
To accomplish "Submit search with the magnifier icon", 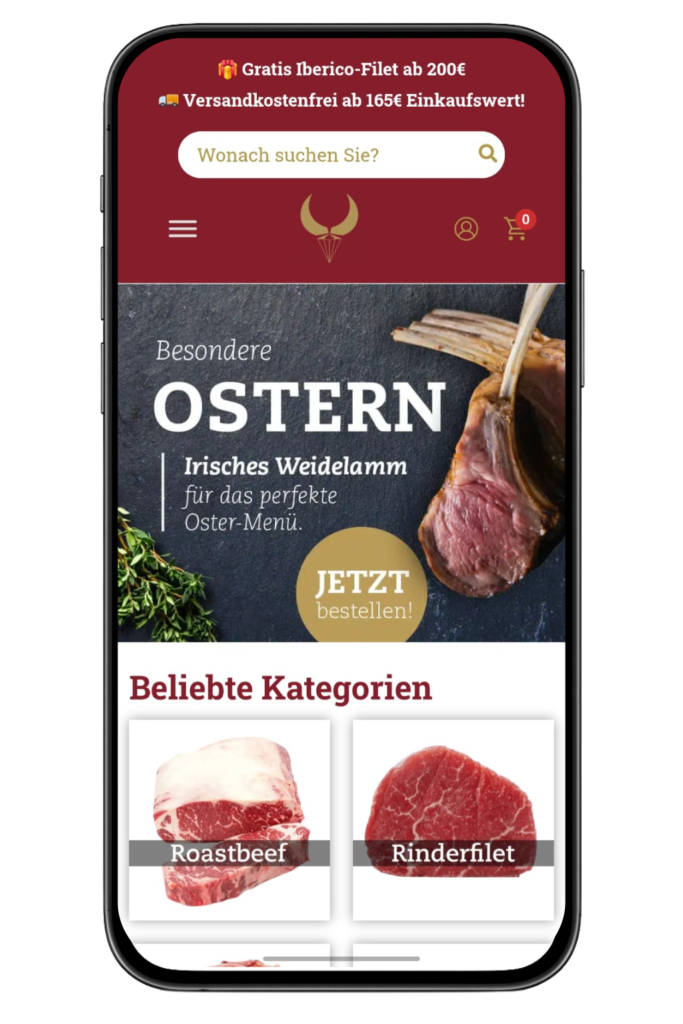I will coord(487,154).
